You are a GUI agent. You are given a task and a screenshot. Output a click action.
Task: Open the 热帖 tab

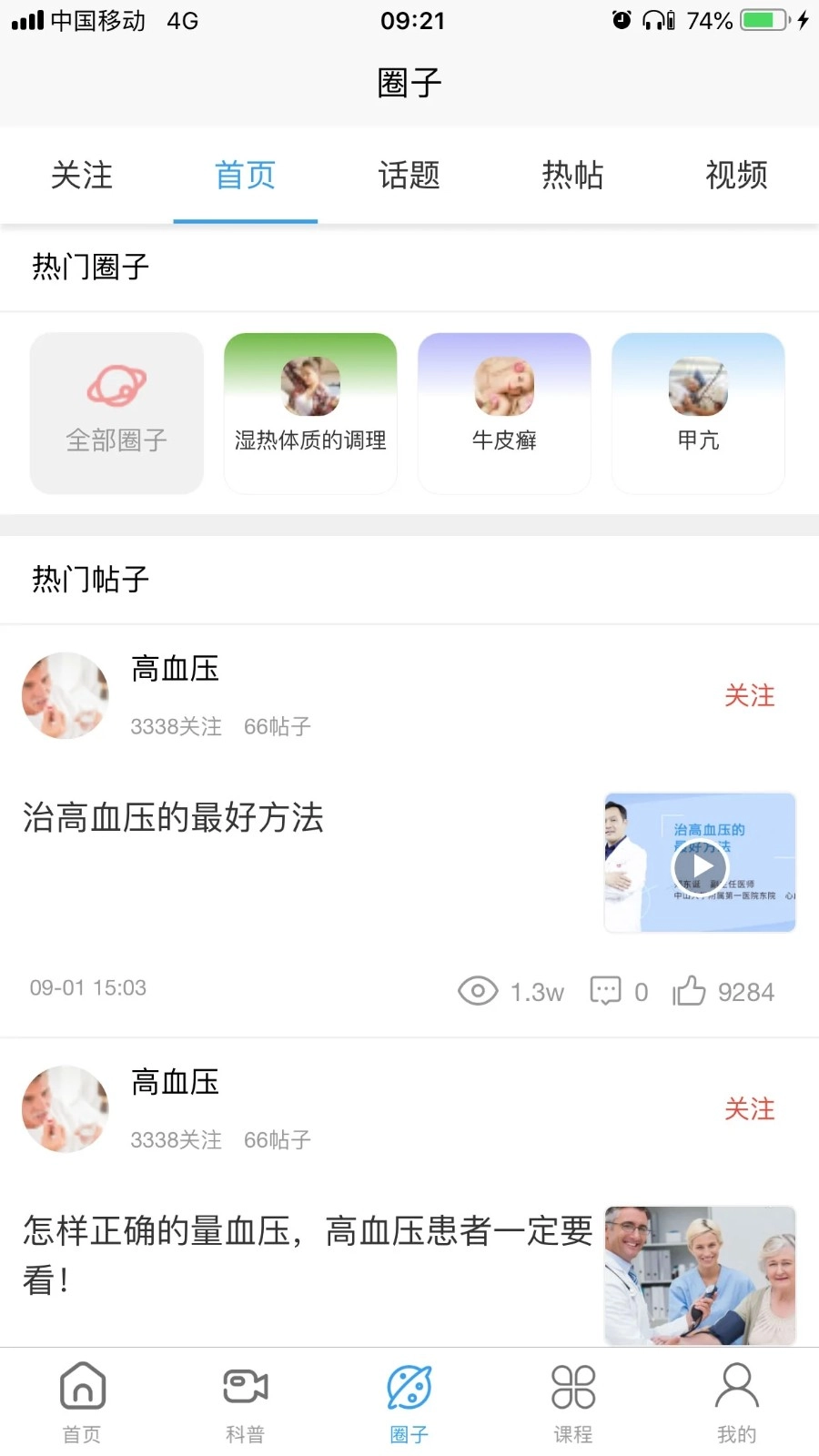click(x=572, y=175)
